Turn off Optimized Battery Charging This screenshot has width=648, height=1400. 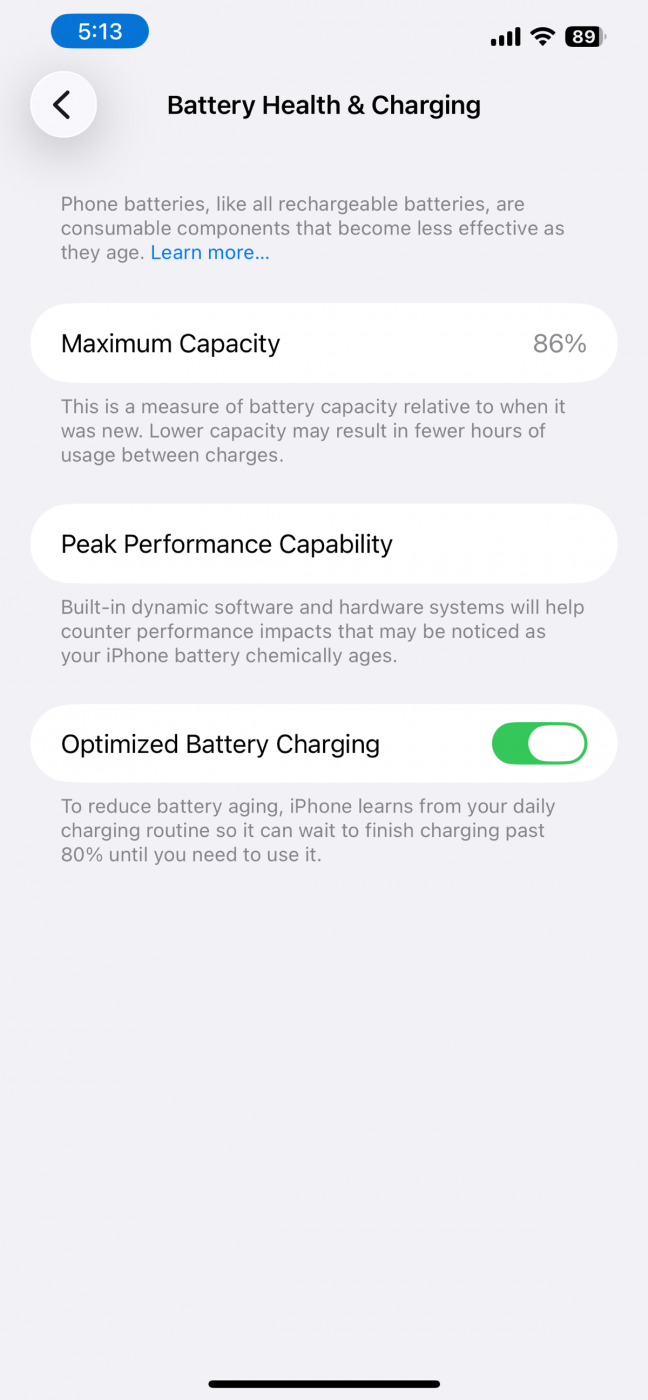pos(539,744)
